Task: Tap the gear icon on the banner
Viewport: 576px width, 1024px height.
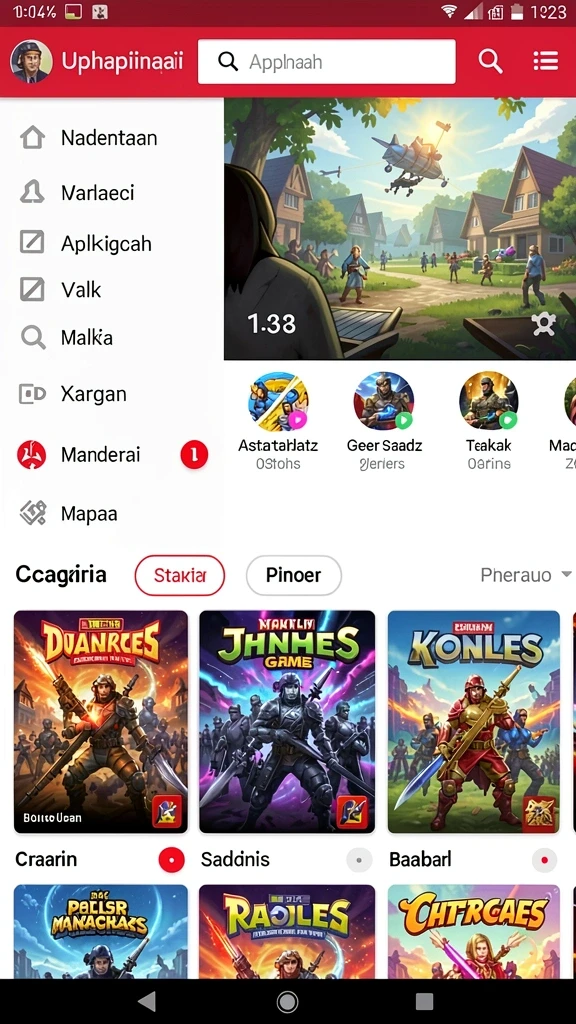Action: [x=543, y=324]
